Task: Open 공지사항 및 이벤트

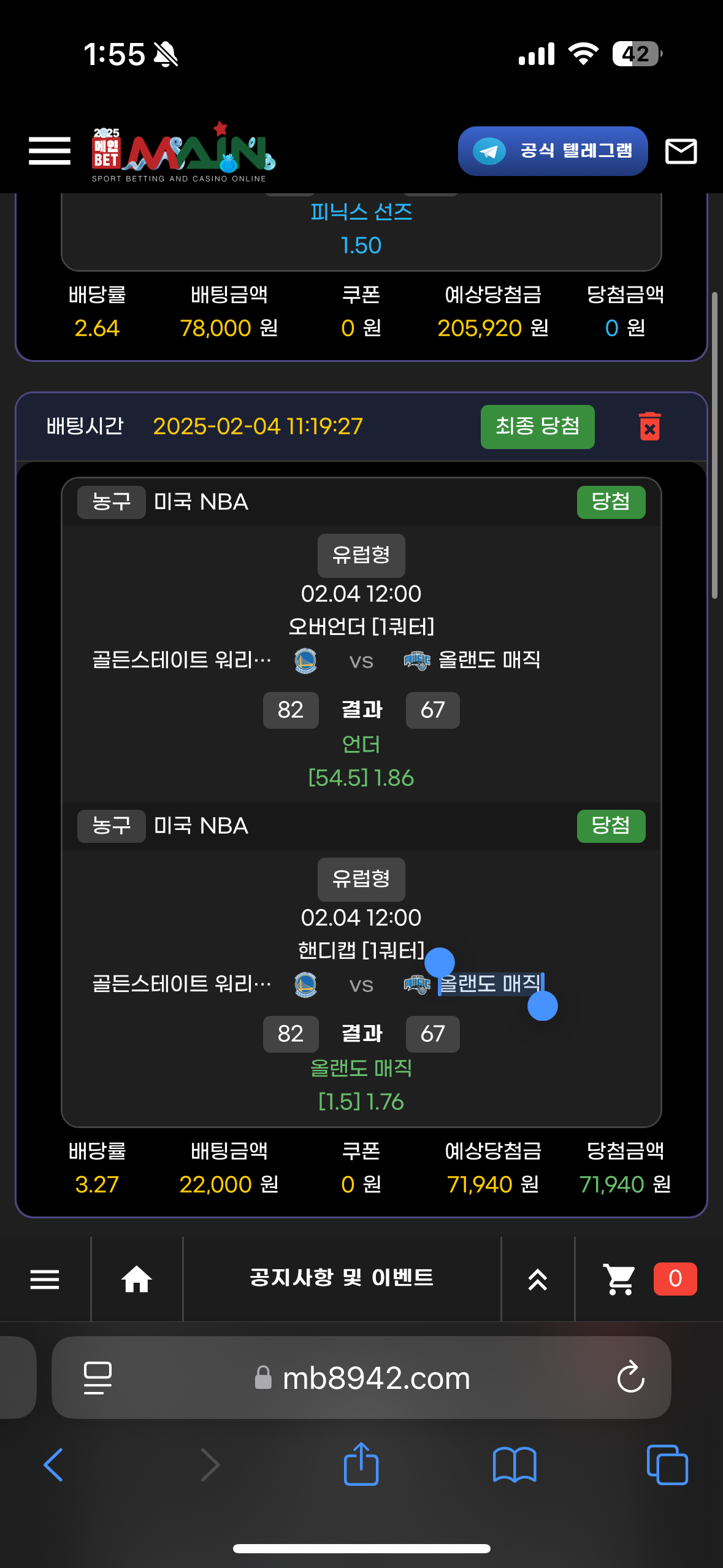Action: click(x=342, y=1278)
